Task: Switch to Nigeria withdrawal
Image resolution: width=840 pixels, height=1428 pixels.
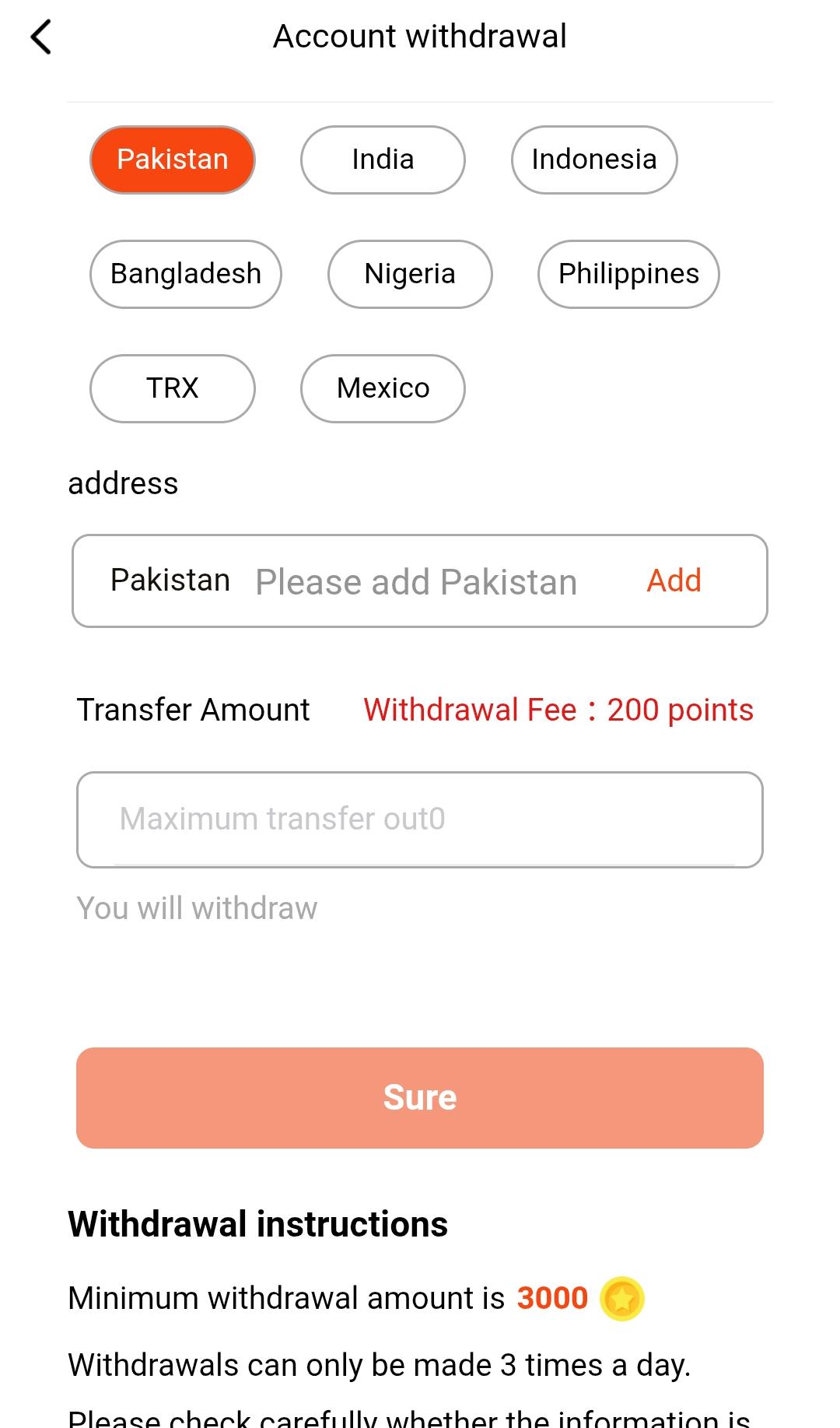Action: pos(410,274)
